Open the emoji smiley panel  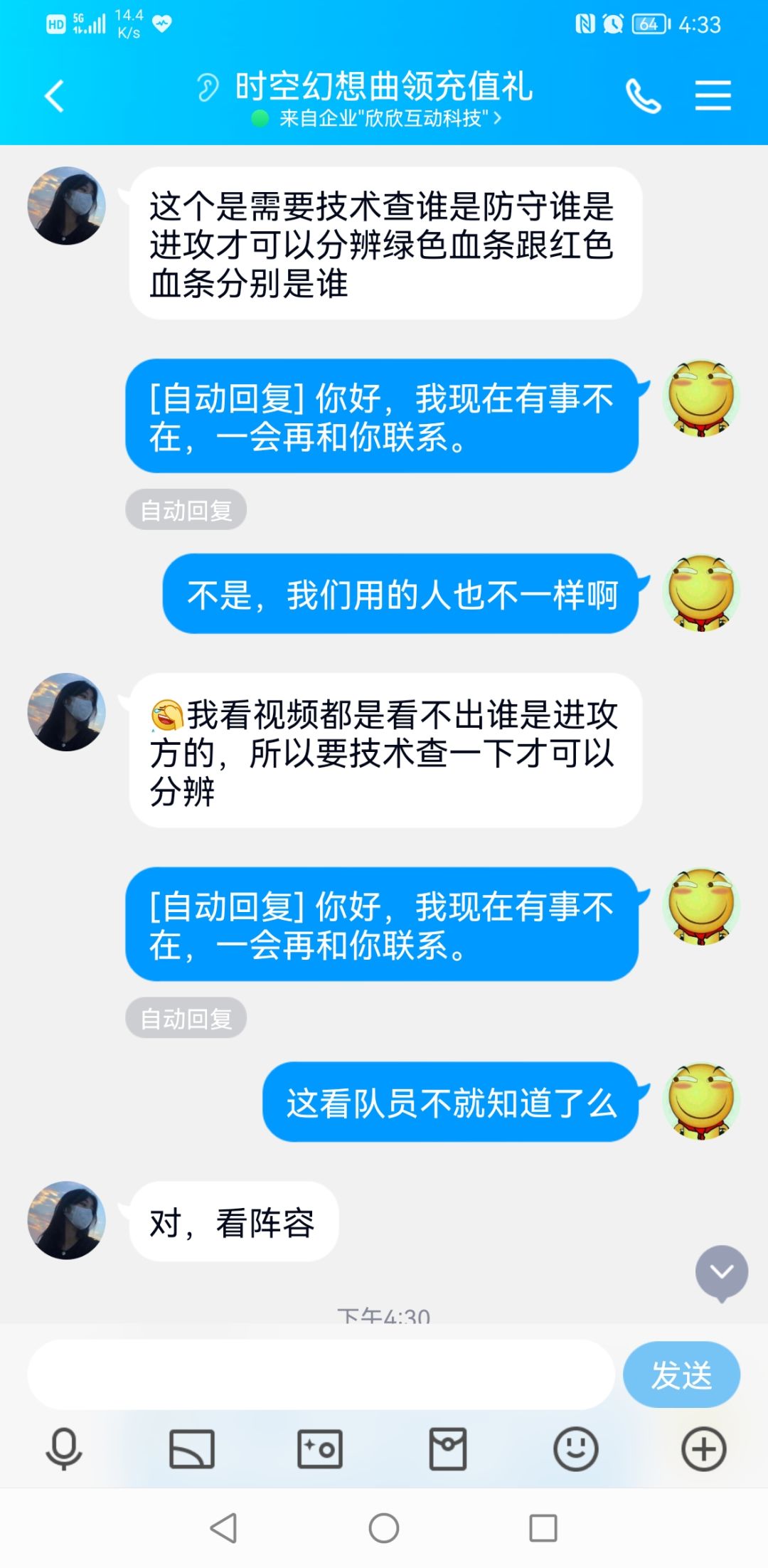click(574, 1449)
